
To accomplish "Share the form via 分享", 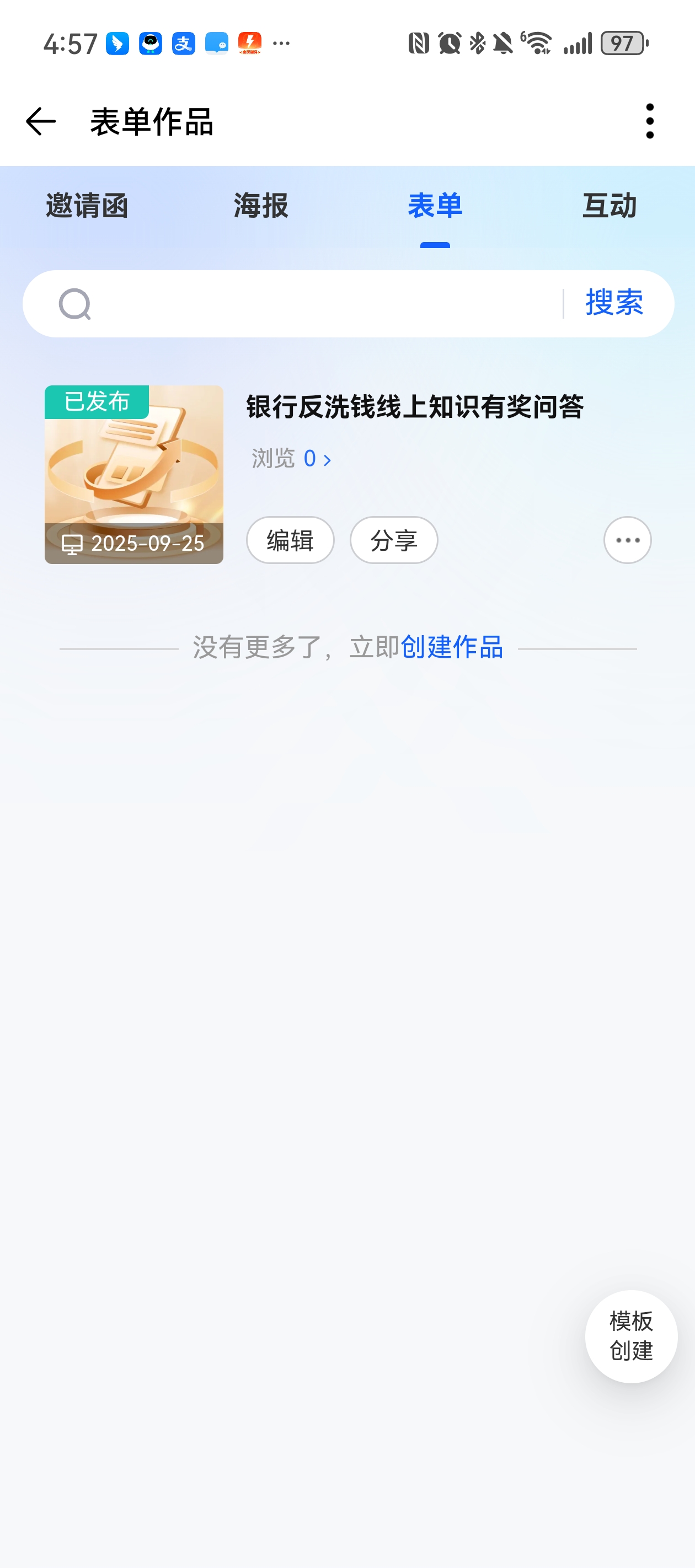I will [393, 540].
